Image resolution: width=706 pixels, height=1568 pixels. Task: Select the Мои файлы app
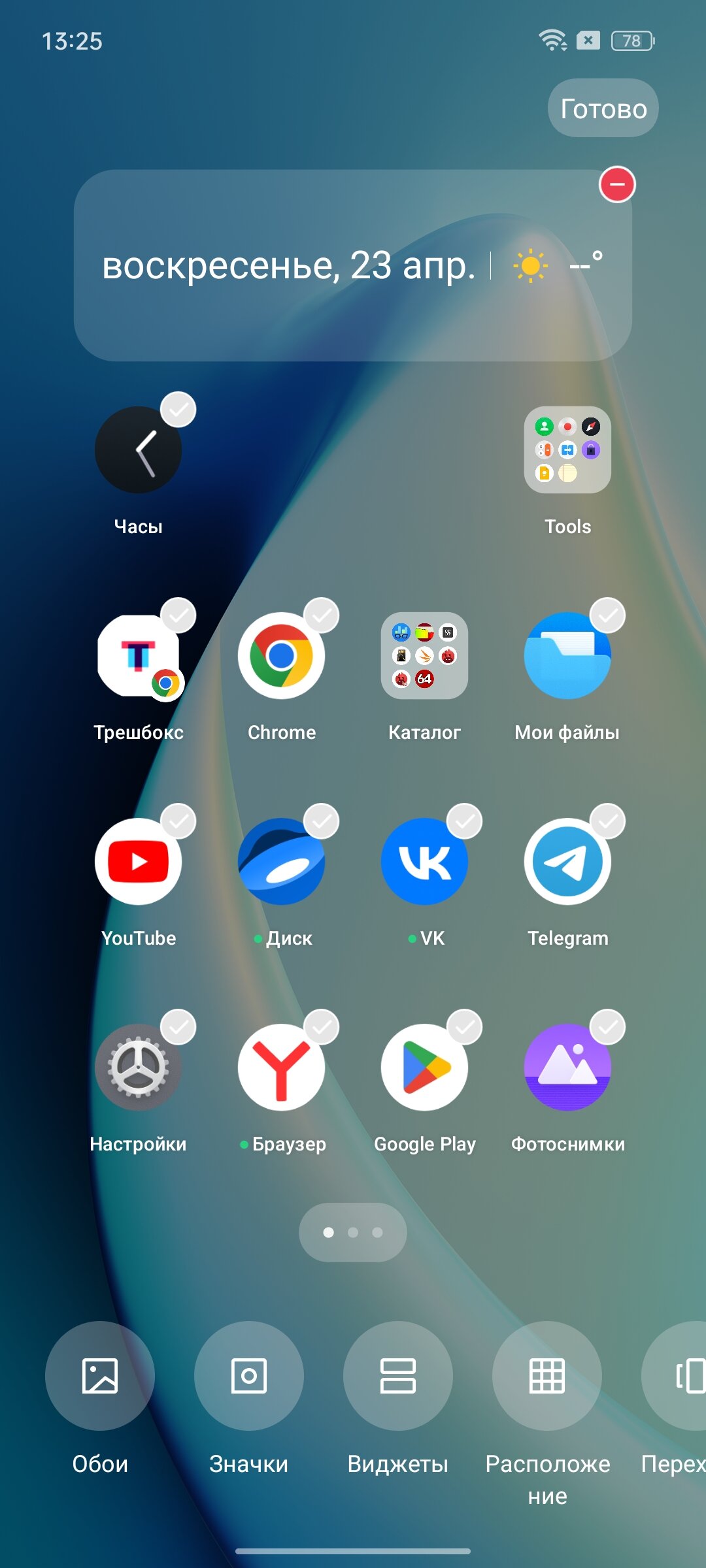(x=567, y=656)
